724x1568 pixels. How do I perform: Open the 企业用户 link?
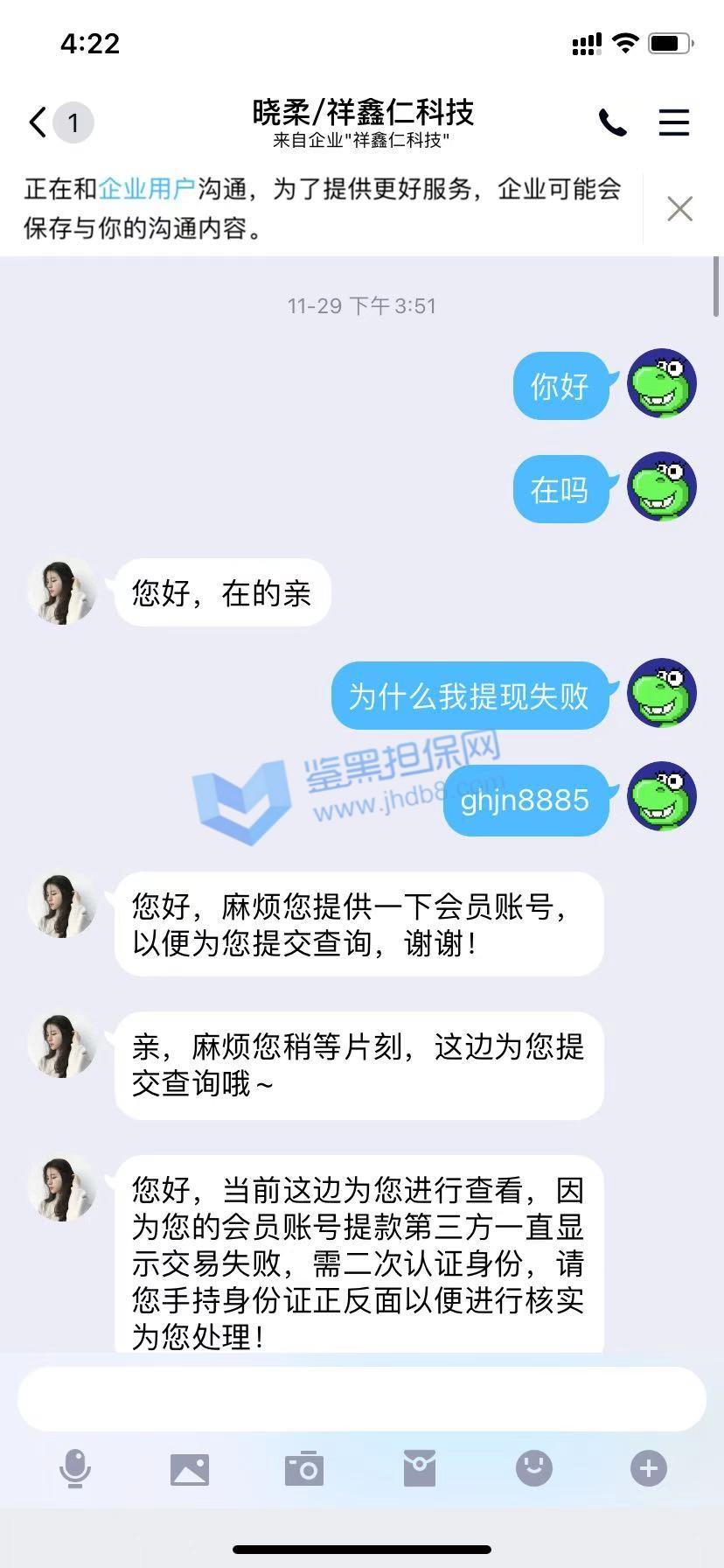[146, 189]
